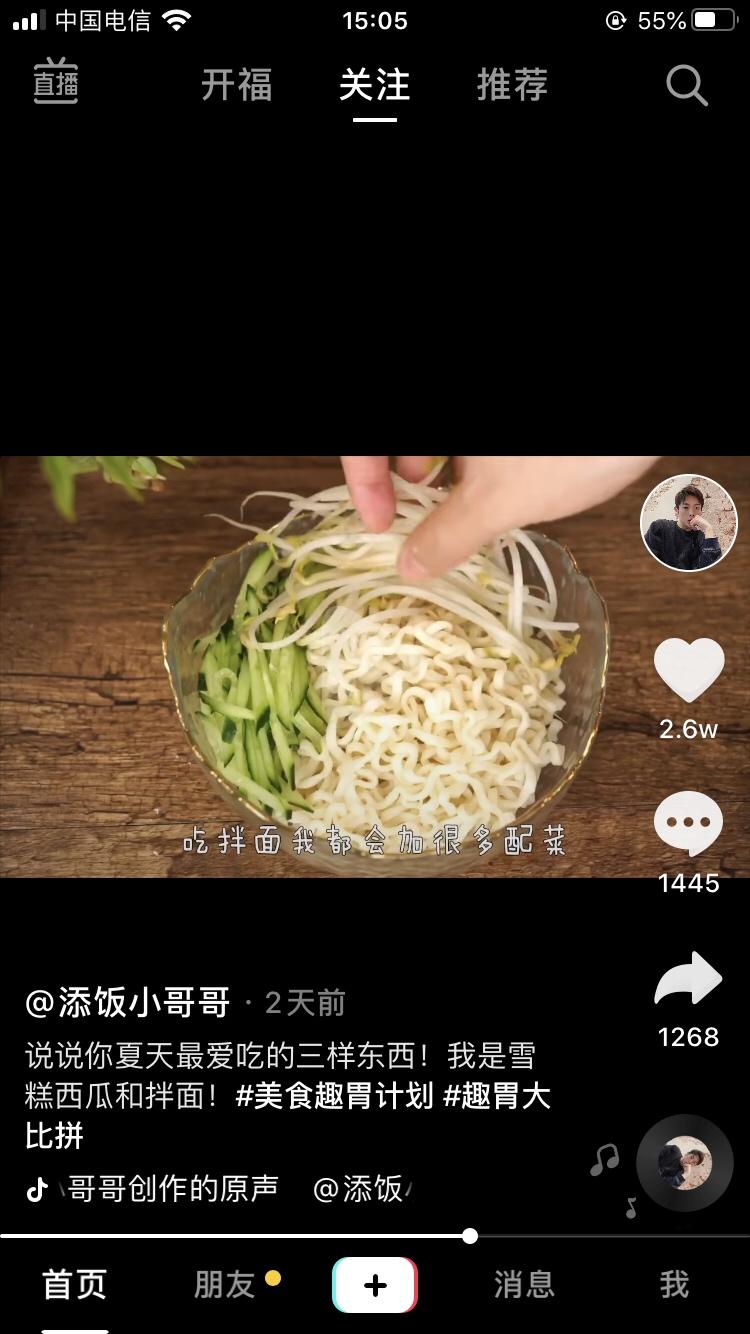This screenshot has height=1334, width=750.
Task: Open 朋友 friends tab with yellow badge
Action: tap(225, 1281)
